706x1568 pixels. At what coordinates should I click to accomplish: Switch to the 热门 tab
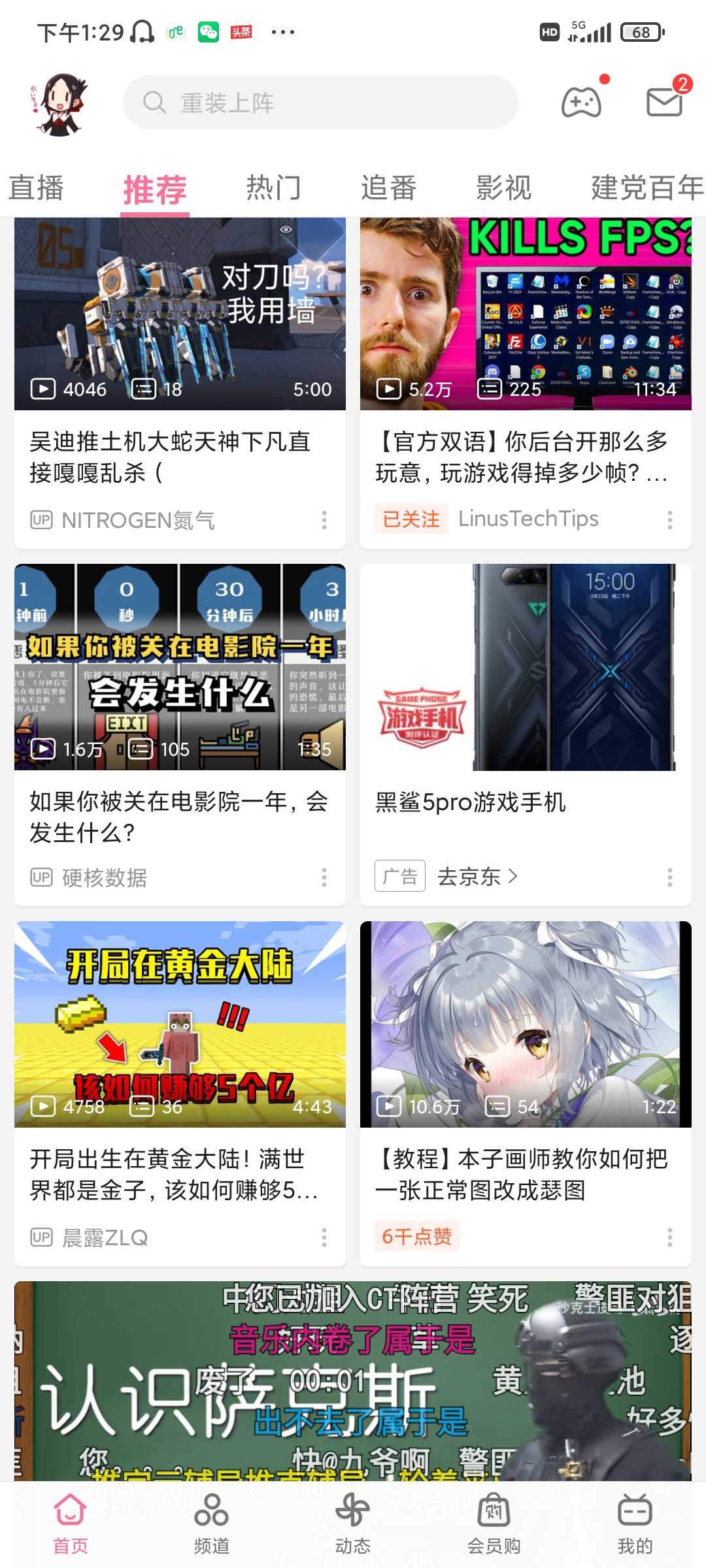273,188
